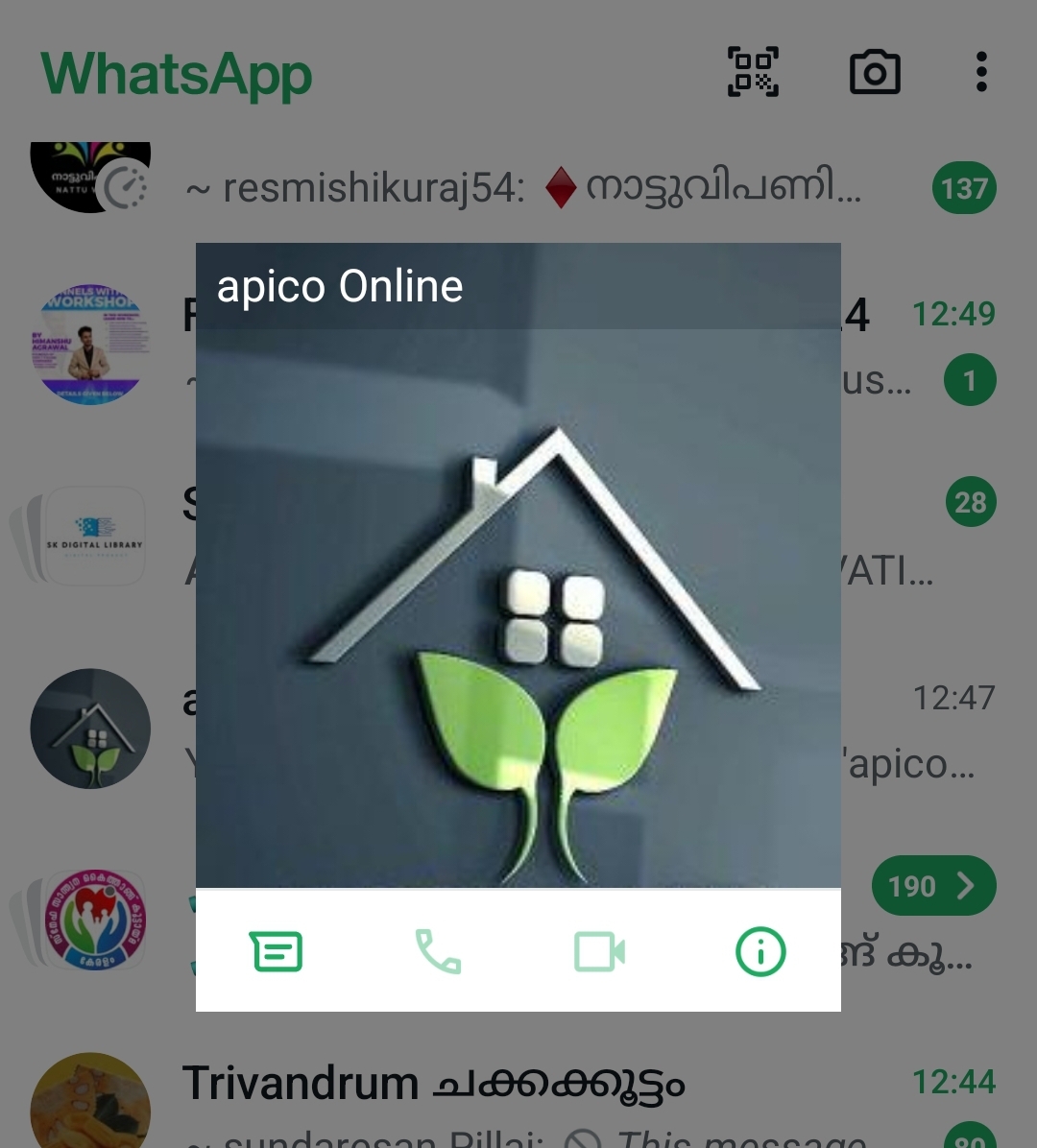Tap the SK Digital Library profile picture
This screenshot has width=1037, height=1148.
click(x=93, y=538)
